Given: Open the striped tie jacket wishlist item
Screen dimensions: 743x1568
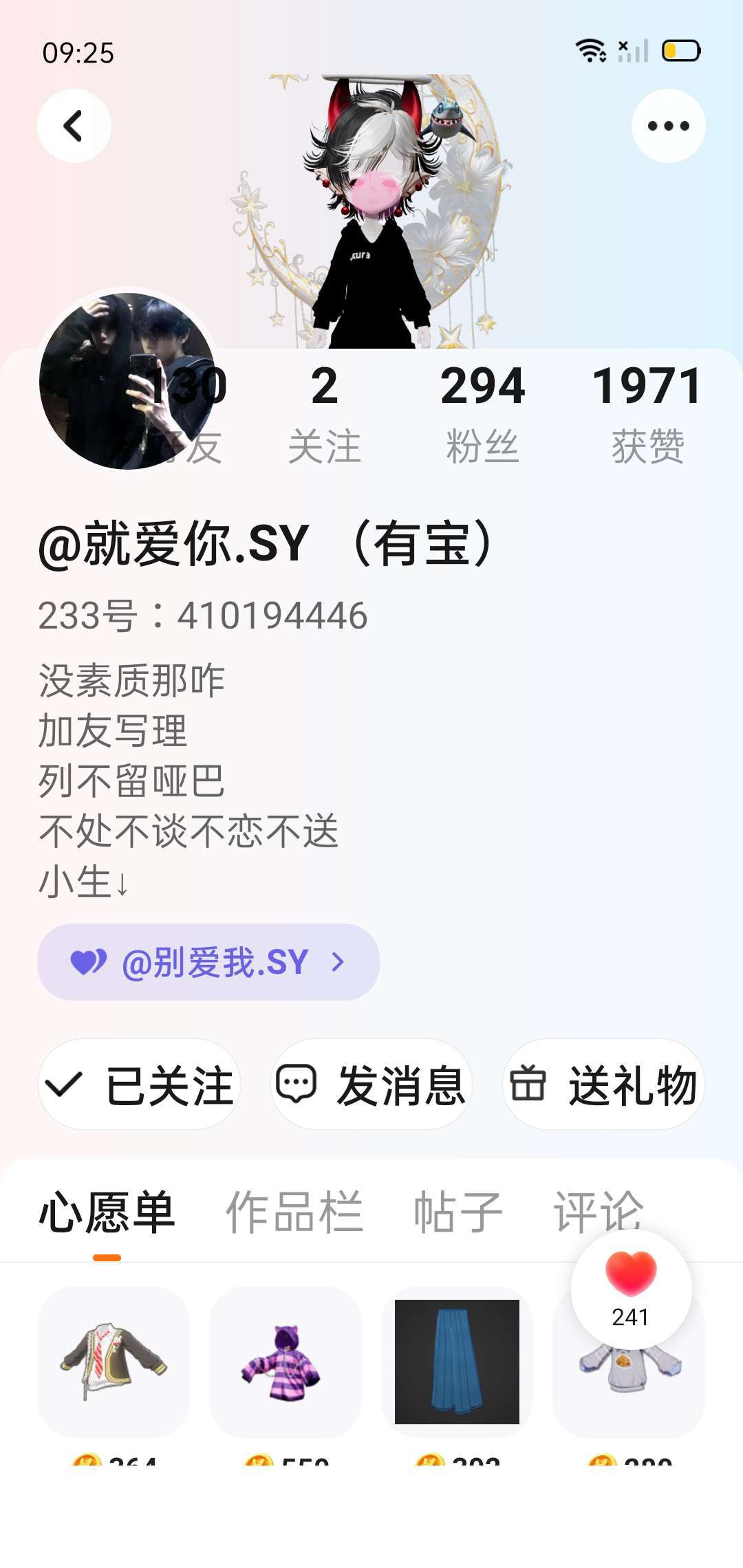Looking at the screenshot, I should tap(114, 1362).
